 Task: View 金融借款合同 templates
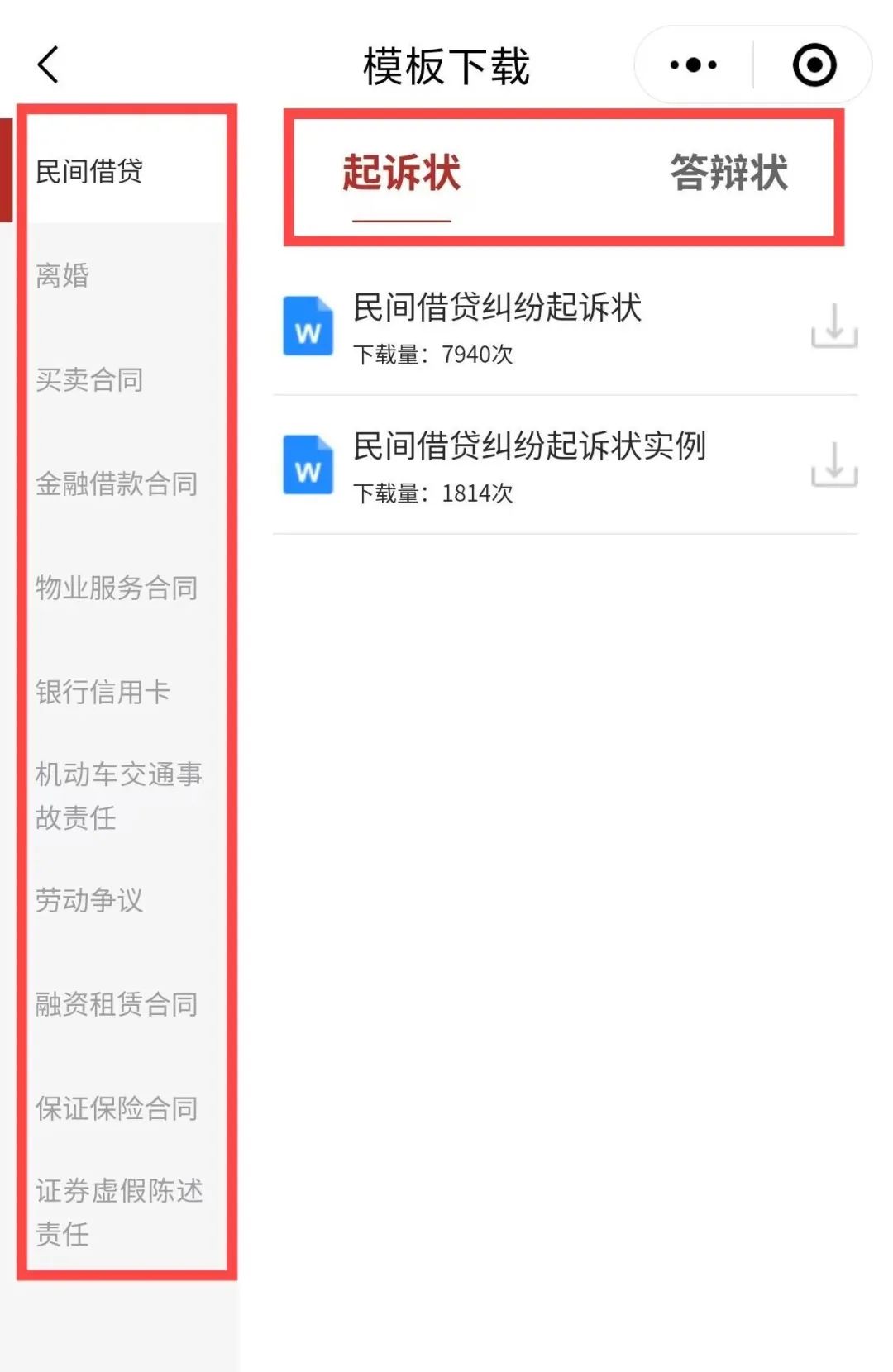[x=117, y=484]
